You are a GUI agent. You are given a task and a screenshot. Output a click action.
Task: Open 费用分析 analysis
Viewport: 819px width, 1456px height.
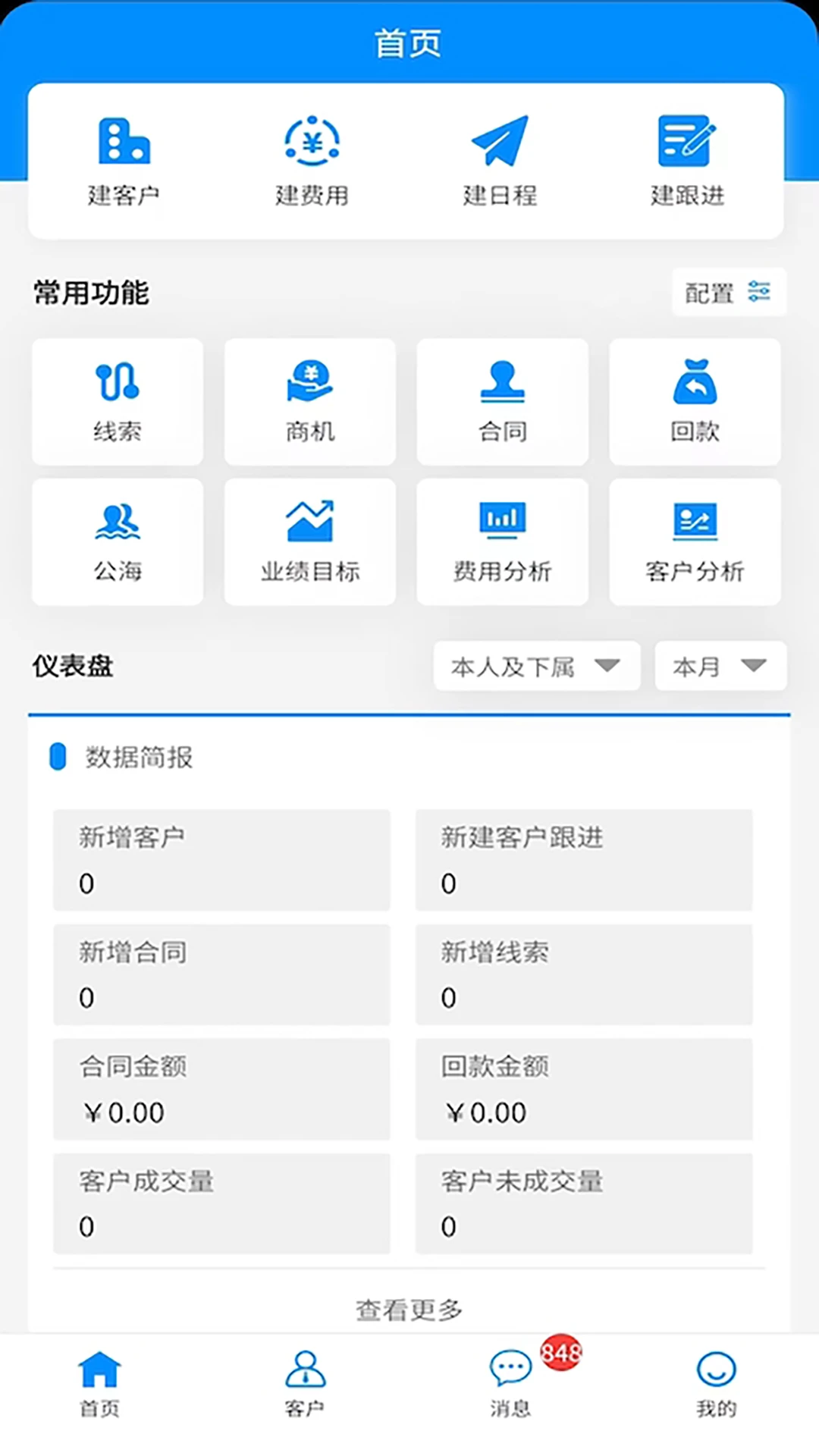[502, 542]
